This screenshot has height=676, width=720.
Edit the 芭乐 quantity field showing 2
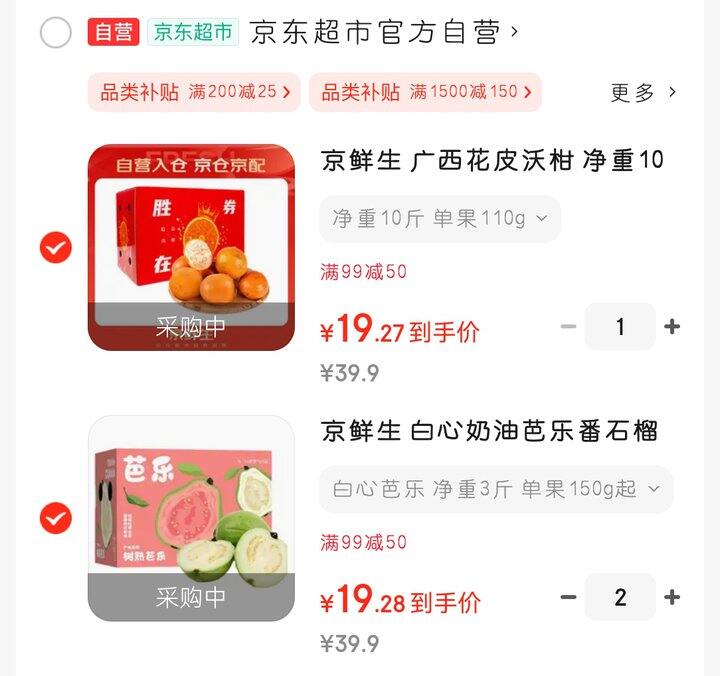(x=620, y=598)
